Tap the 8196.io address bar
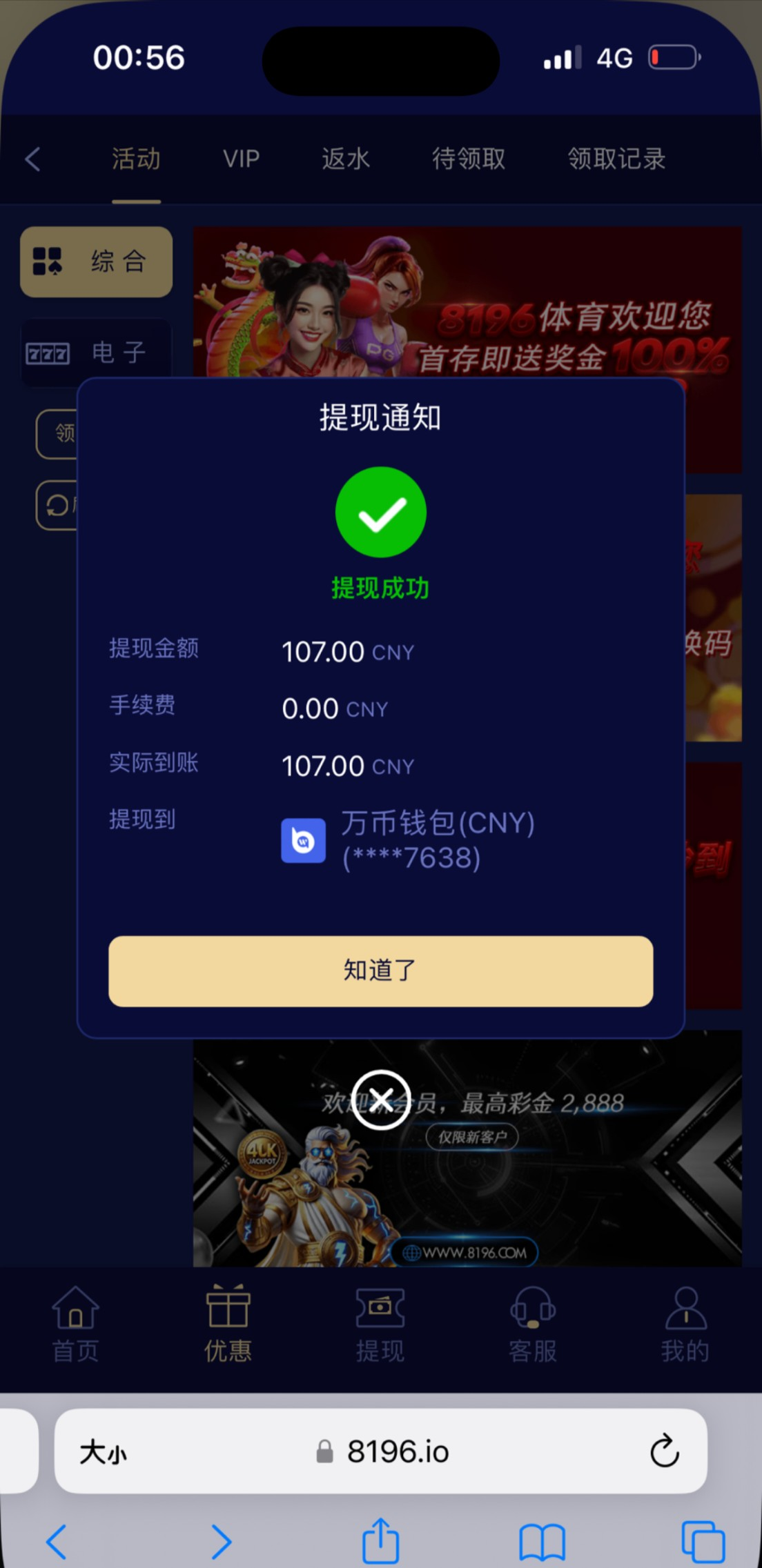Screen dimensions: 762x1568 point(397,1451)
